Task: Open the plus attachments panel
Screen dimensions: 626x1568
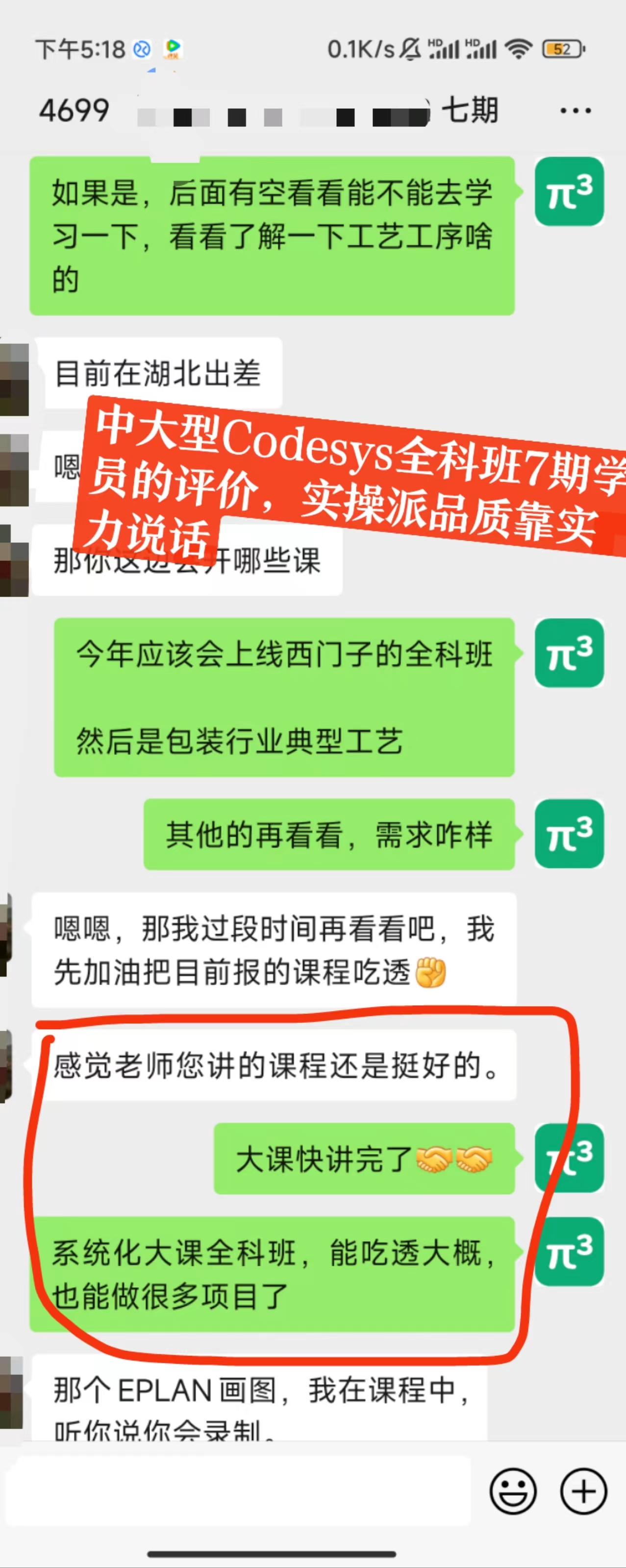Action: coord(583,1492)
